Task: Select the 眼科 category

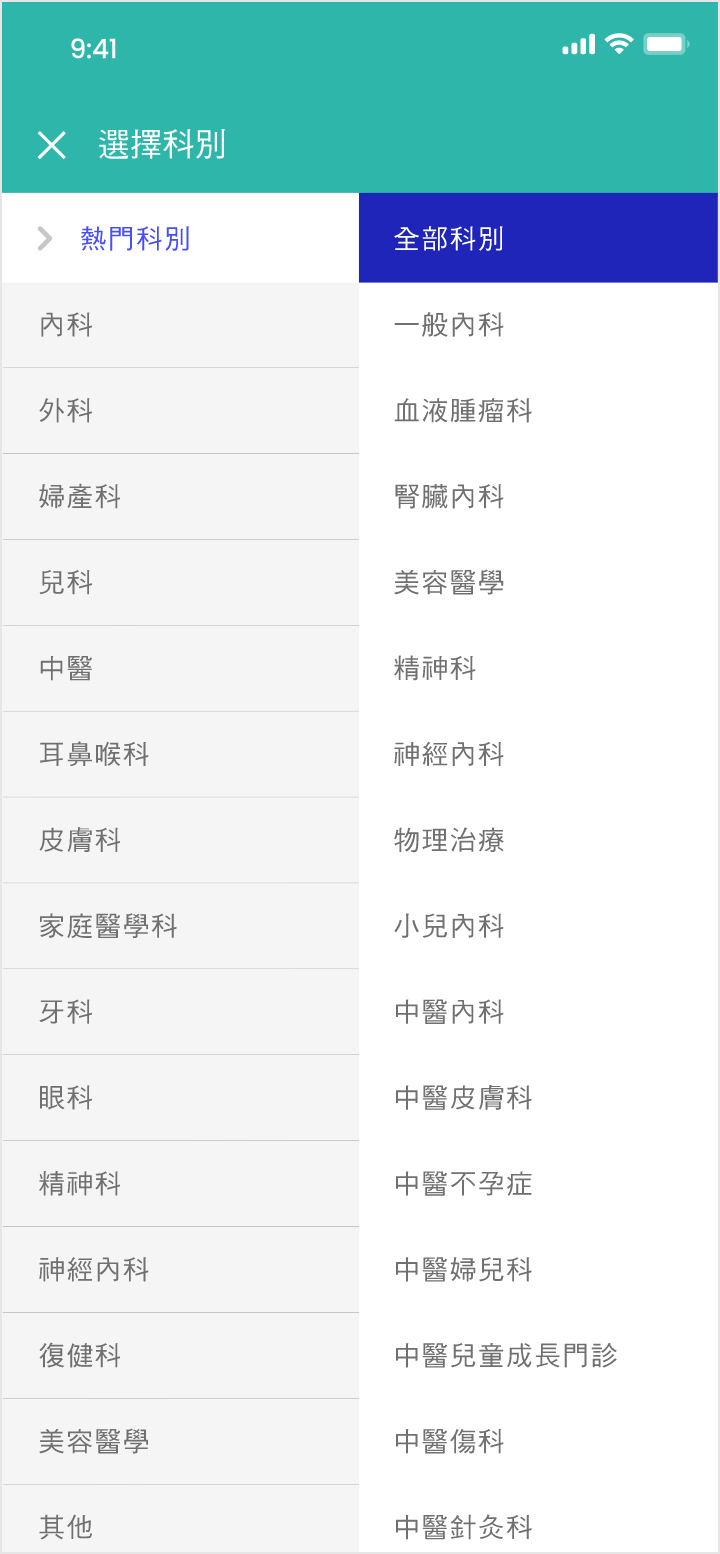Action: [x=66, y=1099]
